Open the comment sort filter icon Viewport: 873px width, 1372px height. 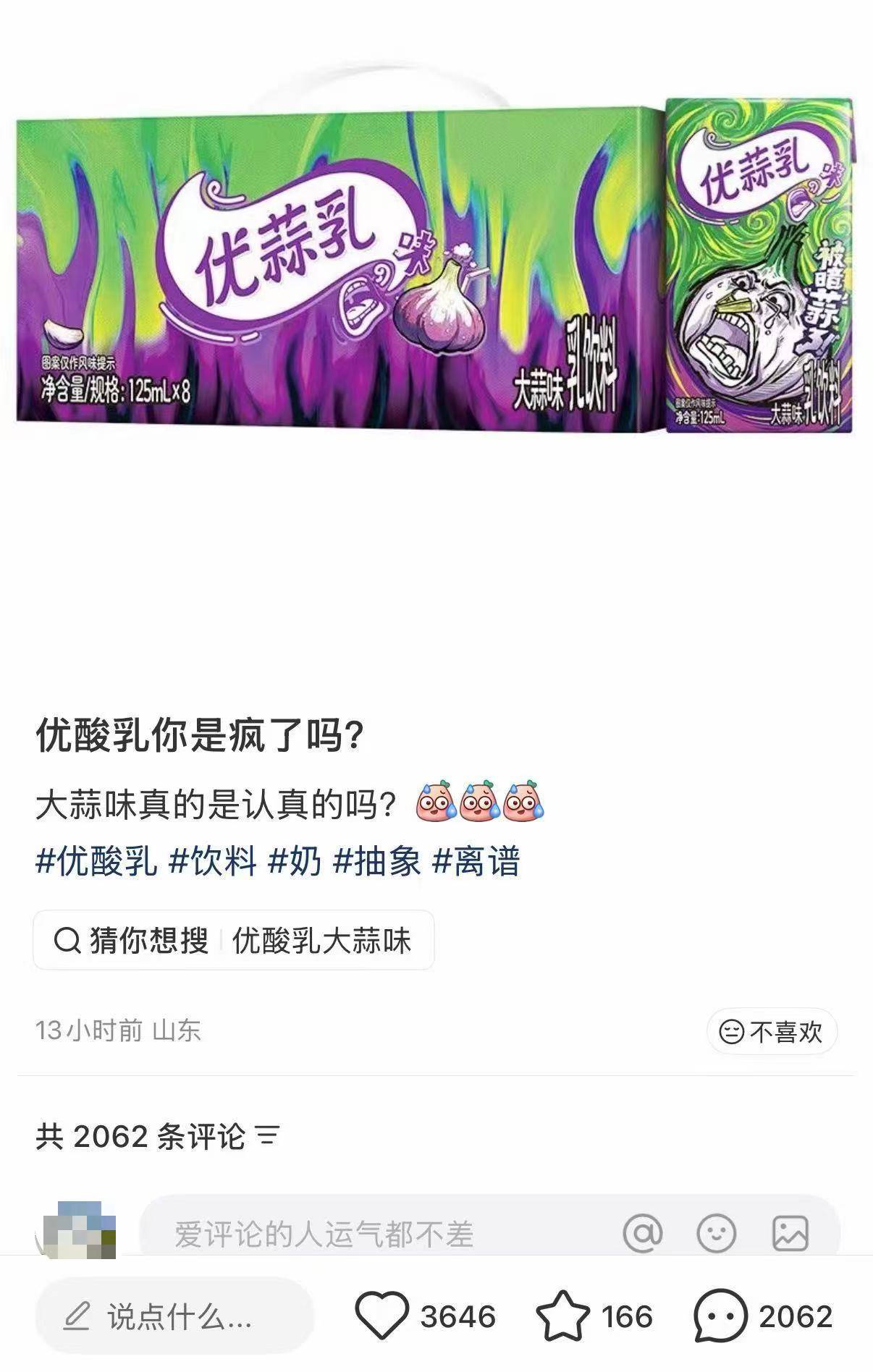coord(268,1136)
